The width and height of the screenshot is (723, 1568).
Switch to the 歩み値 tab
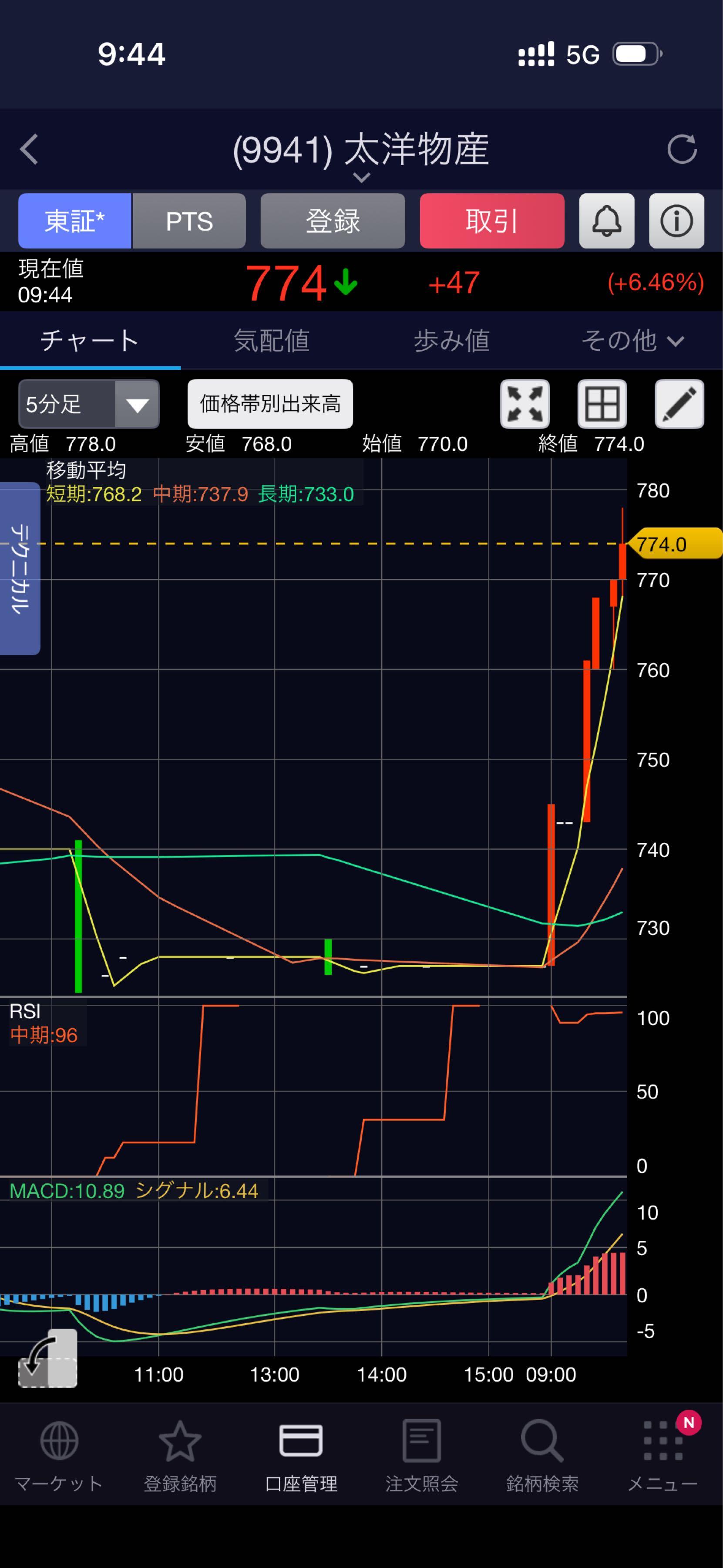451,340
